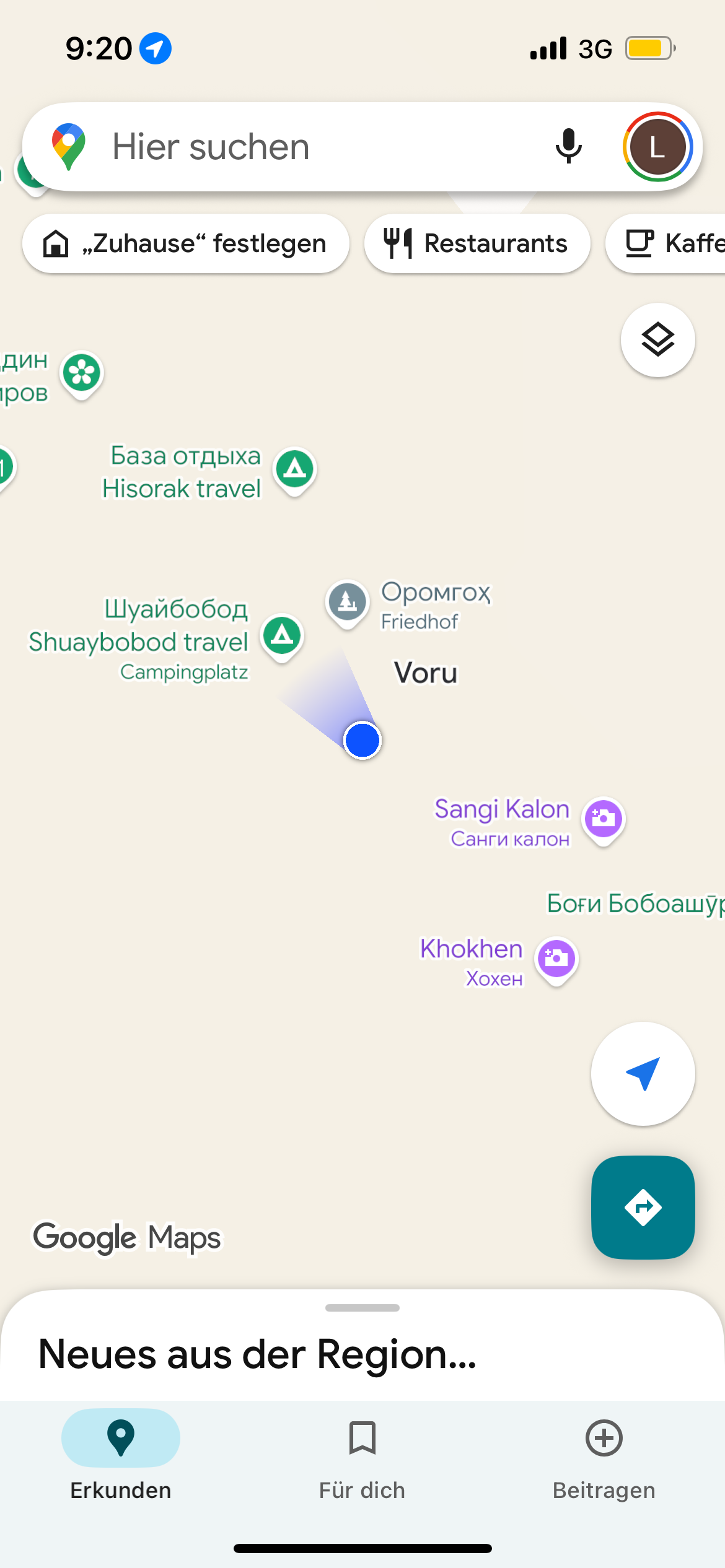The image size is (725, 1568).
Task: Open the Khokhen attraction pin
Action: [556, 959]
